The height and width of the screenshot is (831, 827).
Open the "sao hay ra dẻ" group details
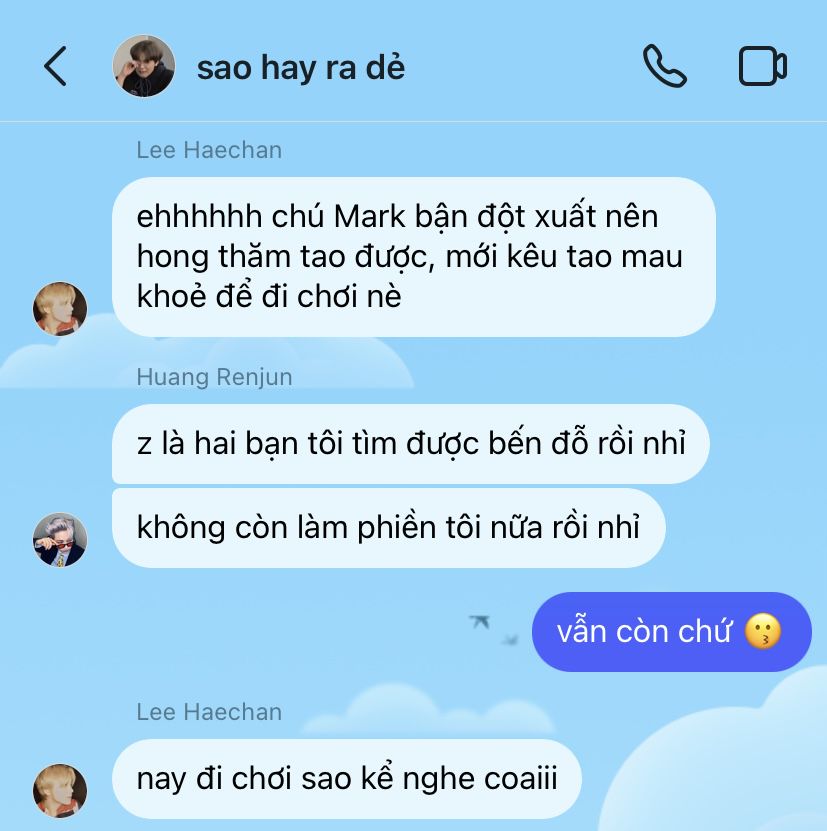coord(300,67)
